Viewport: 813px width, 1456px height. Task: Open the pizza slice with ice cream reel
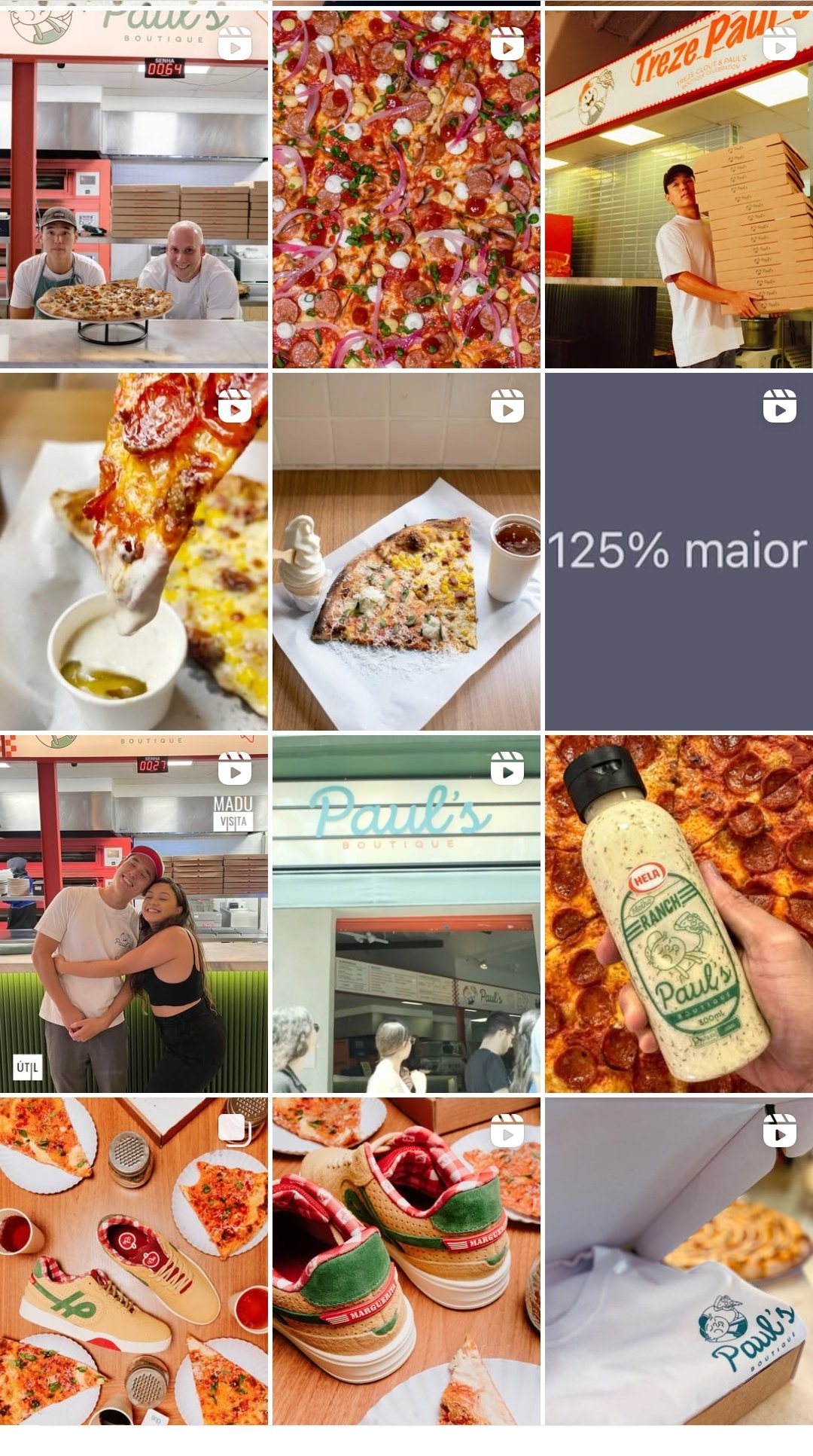click(x=406, y=551)
